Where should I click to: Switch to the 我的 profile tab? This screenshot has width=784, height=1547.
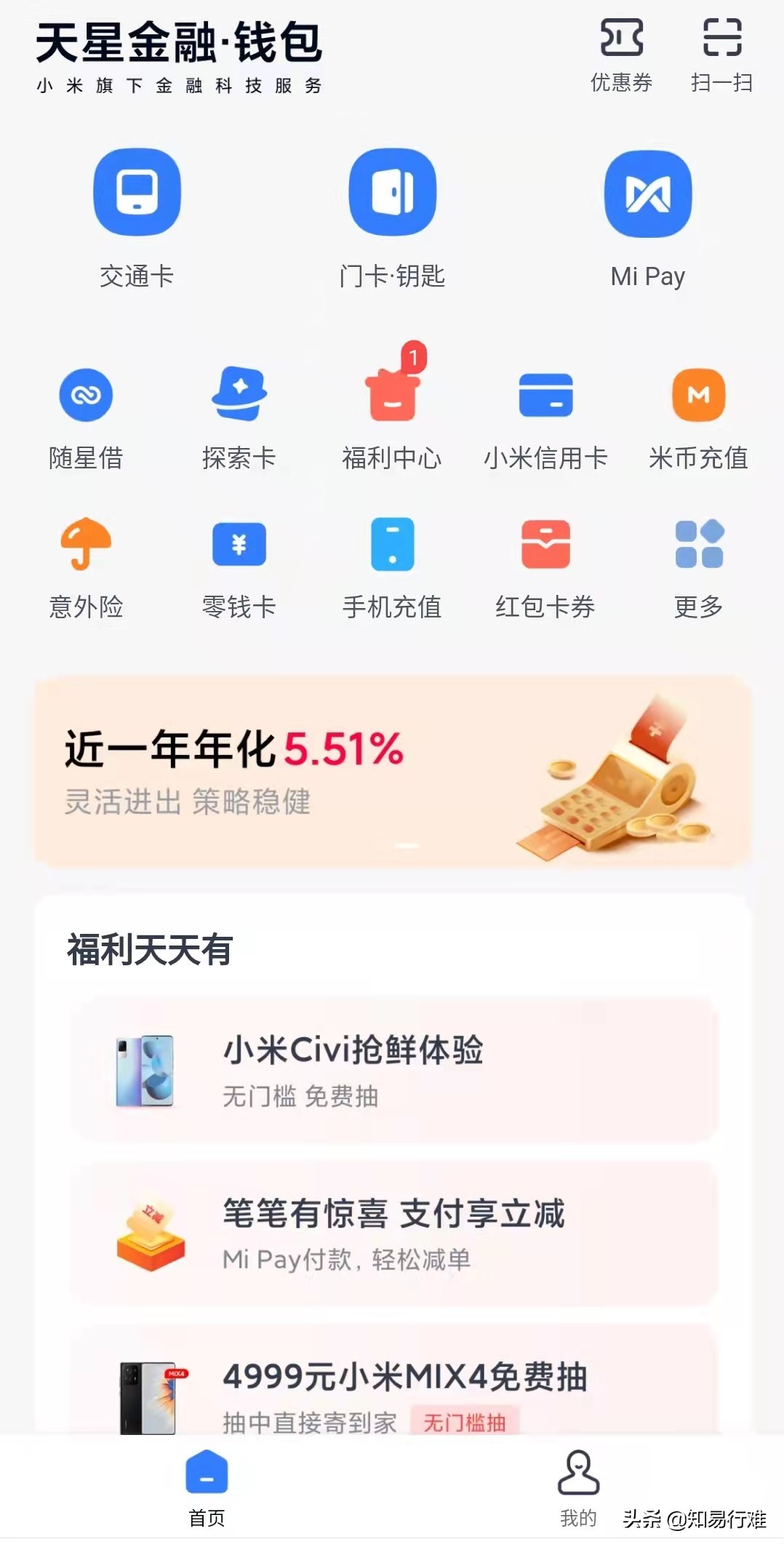[578, 1491]
